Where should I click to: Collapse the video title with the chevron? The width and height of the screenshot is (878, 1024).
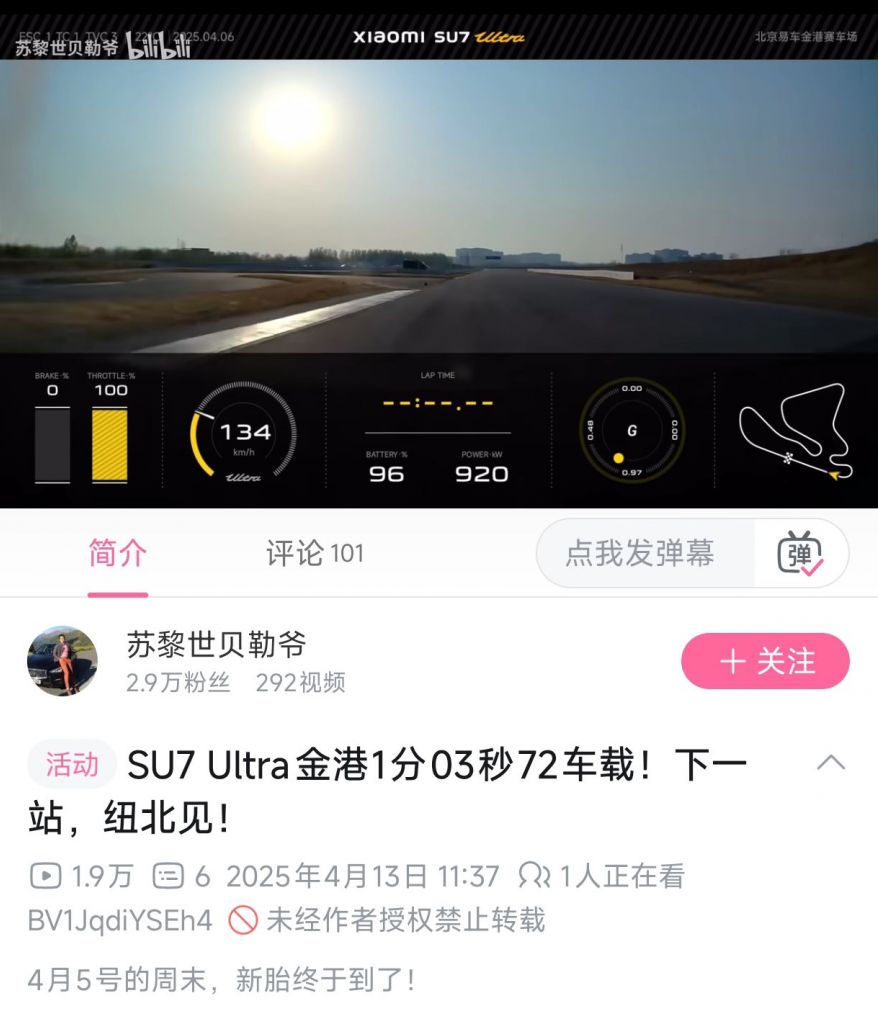(831, 763)
